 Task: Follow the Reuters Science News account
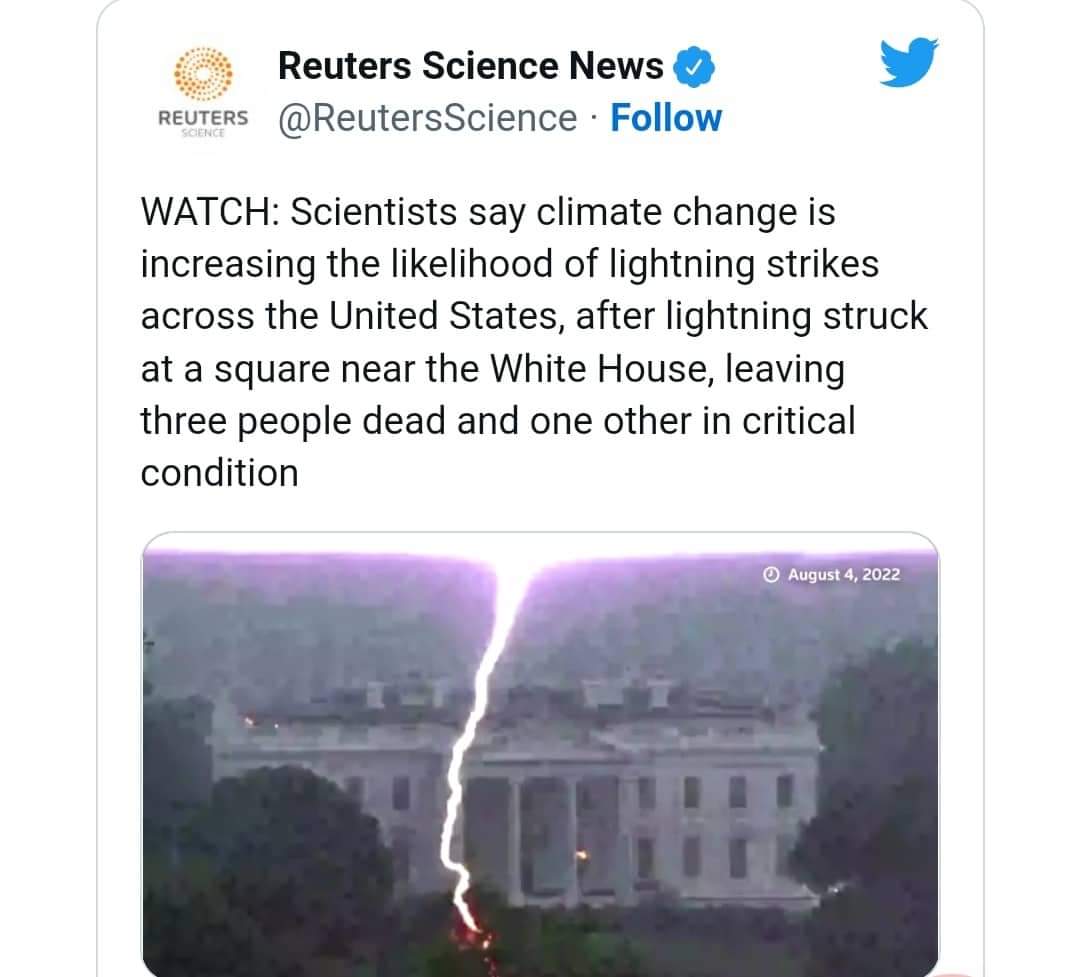click(x=665, y=118)
